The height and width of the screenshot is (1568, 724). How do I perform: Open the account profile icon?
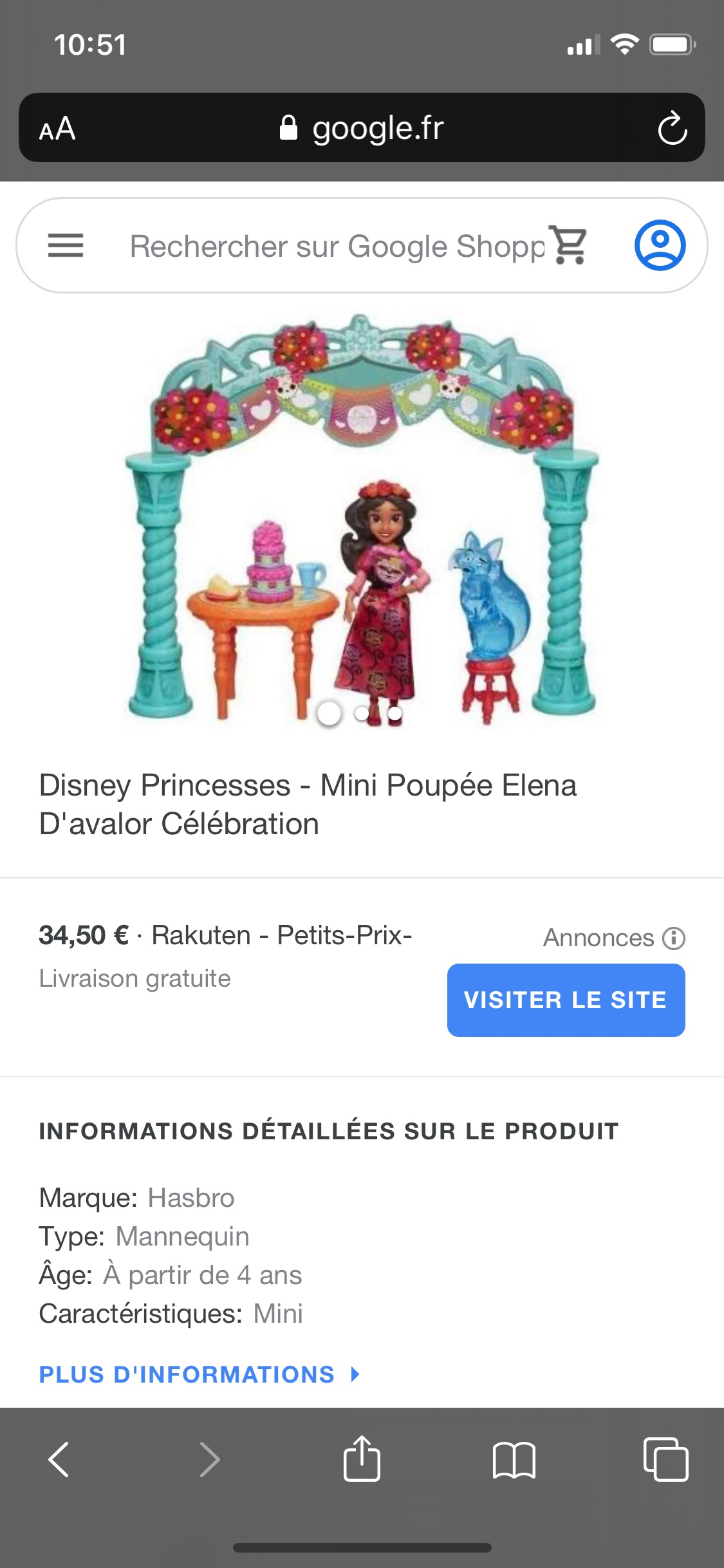pos(660,245)
